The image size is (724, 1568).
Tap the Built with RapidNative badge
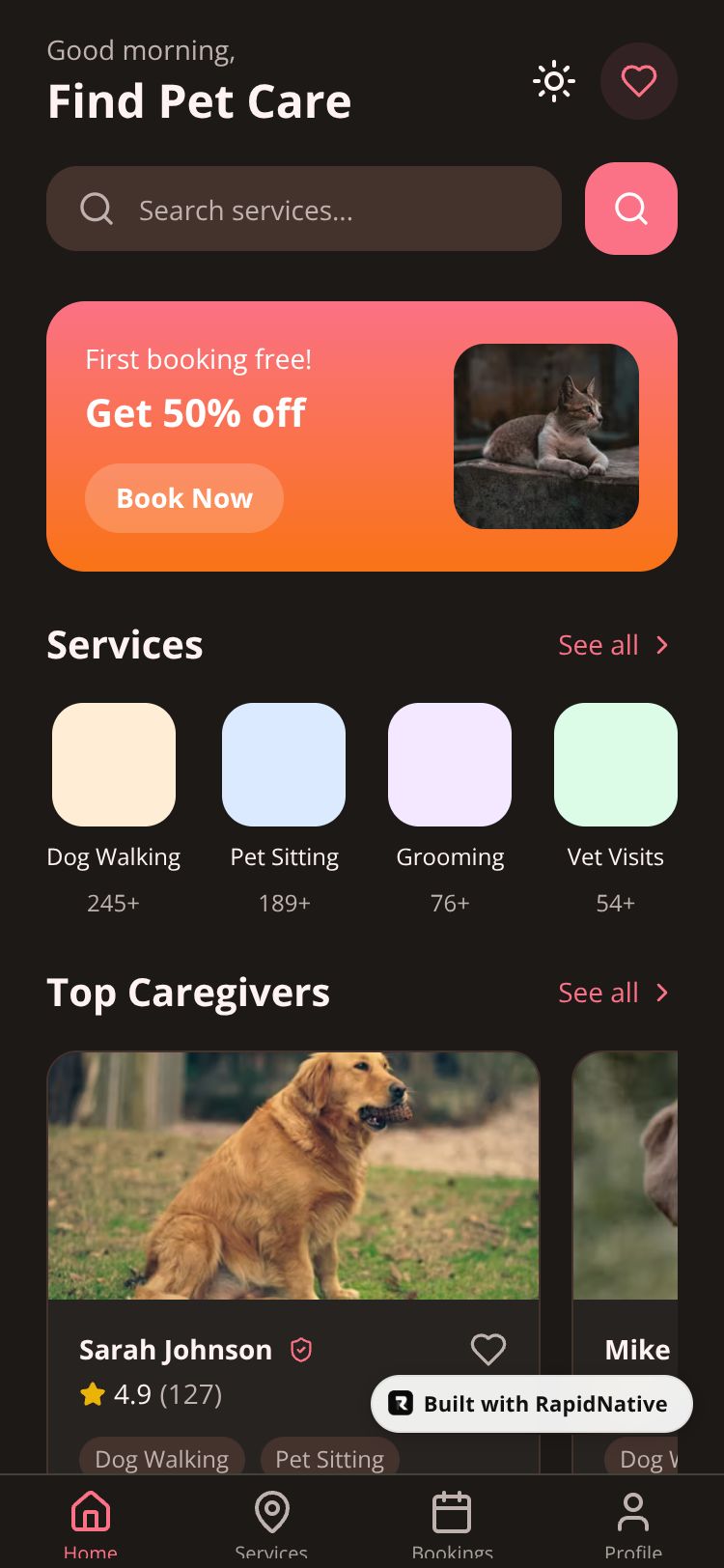tap(532, 1404)
